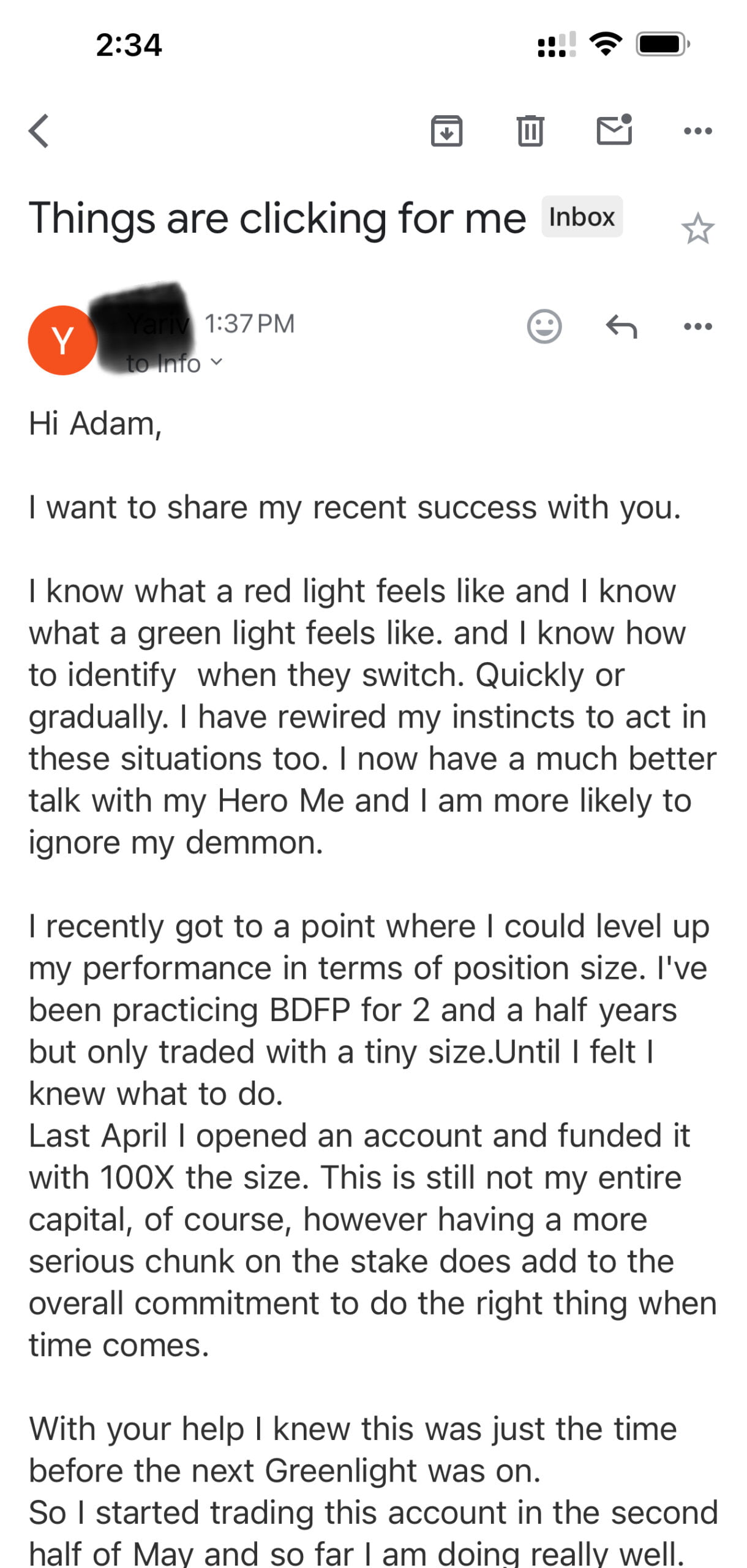747x1568 pixels.
Task: Add an emoji reaction to the message
Action: pos(544,326)
